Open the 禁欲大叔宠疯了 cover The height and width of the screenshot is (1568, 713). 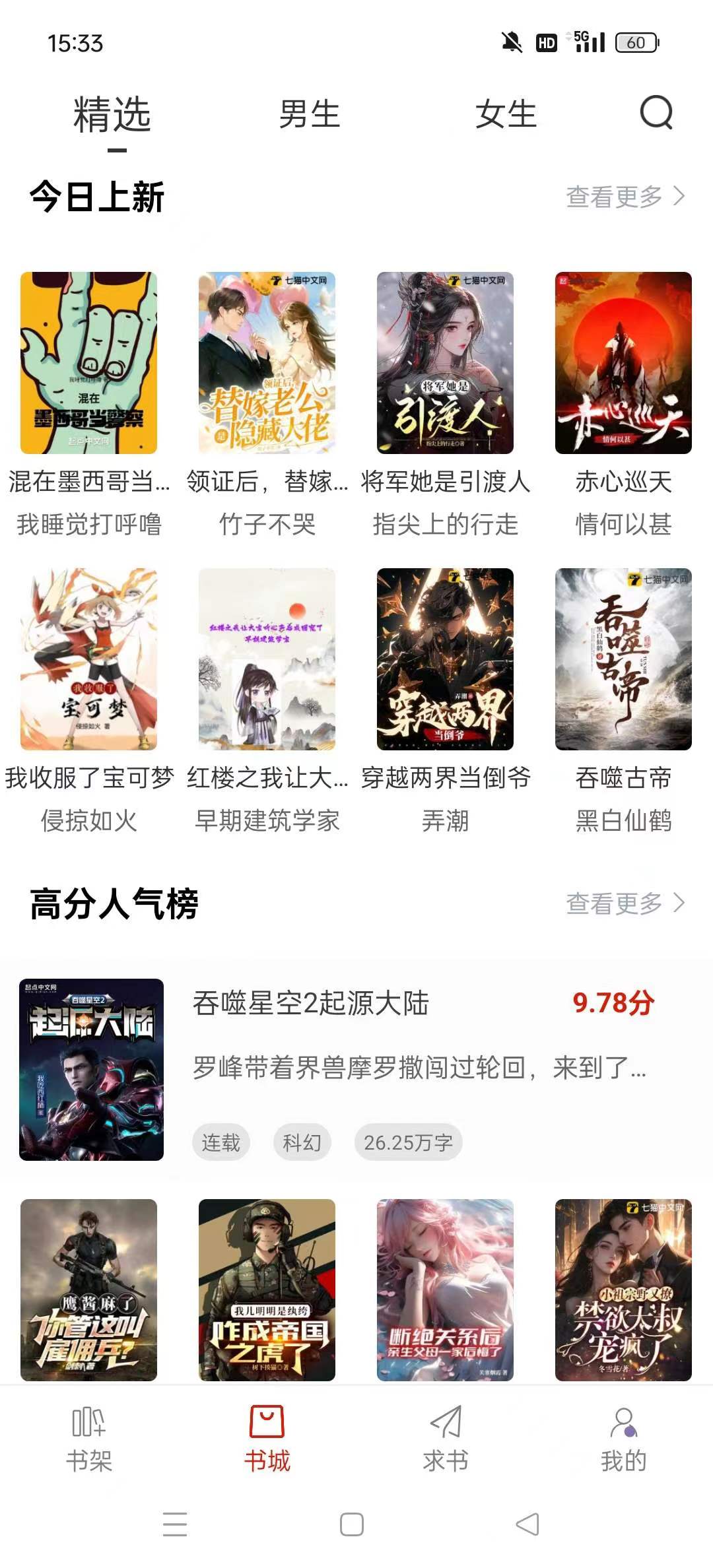coord(623,1290)
